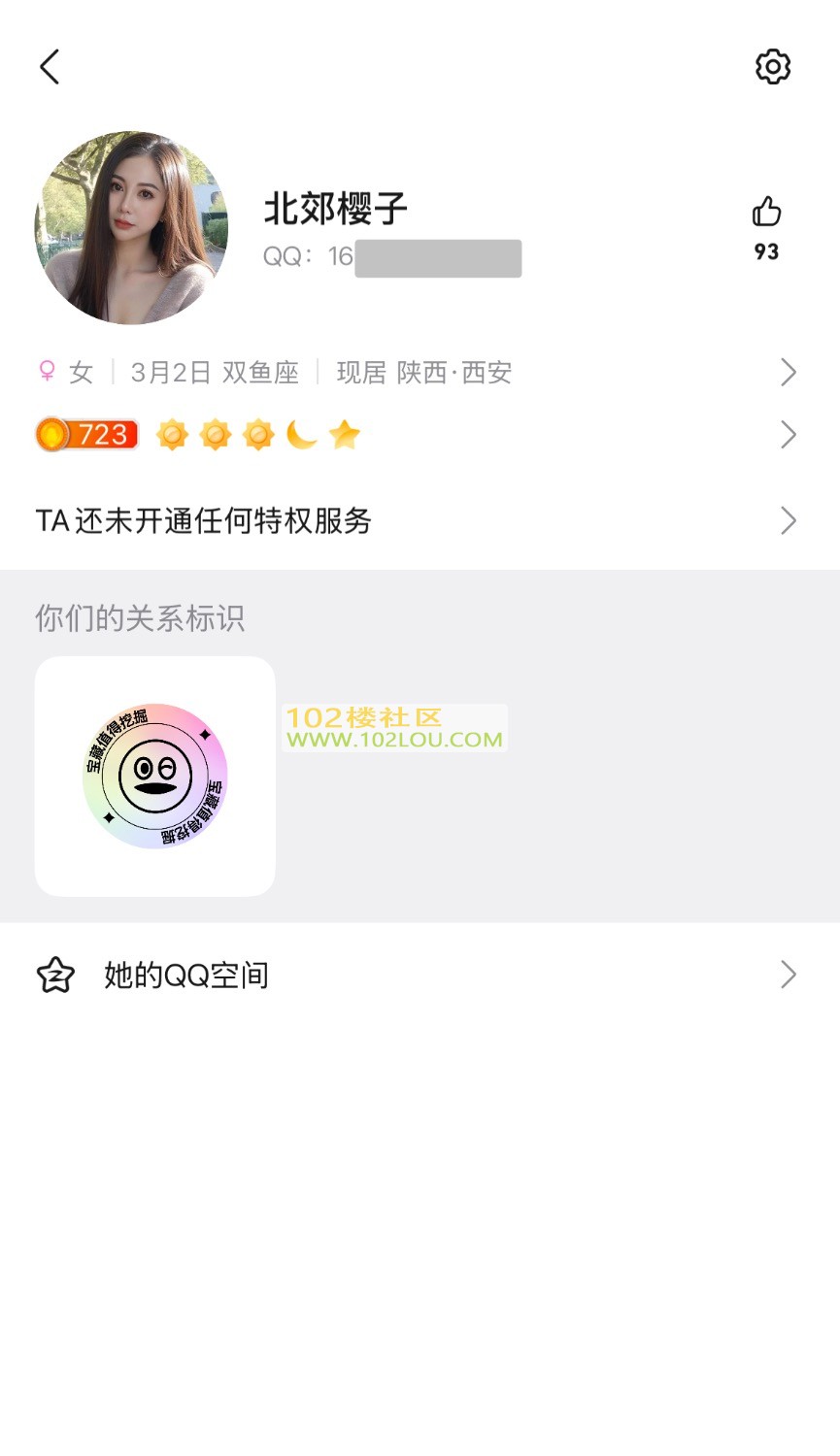
Task: Open the settings gear icon
Action: point(773,67)
